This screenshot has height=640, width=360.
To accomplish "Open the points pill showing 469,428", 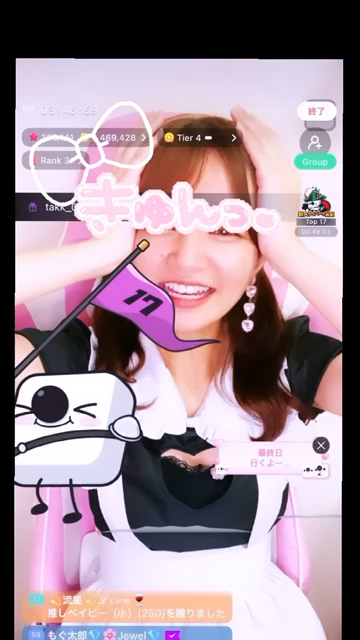I will tap(87, 138).
